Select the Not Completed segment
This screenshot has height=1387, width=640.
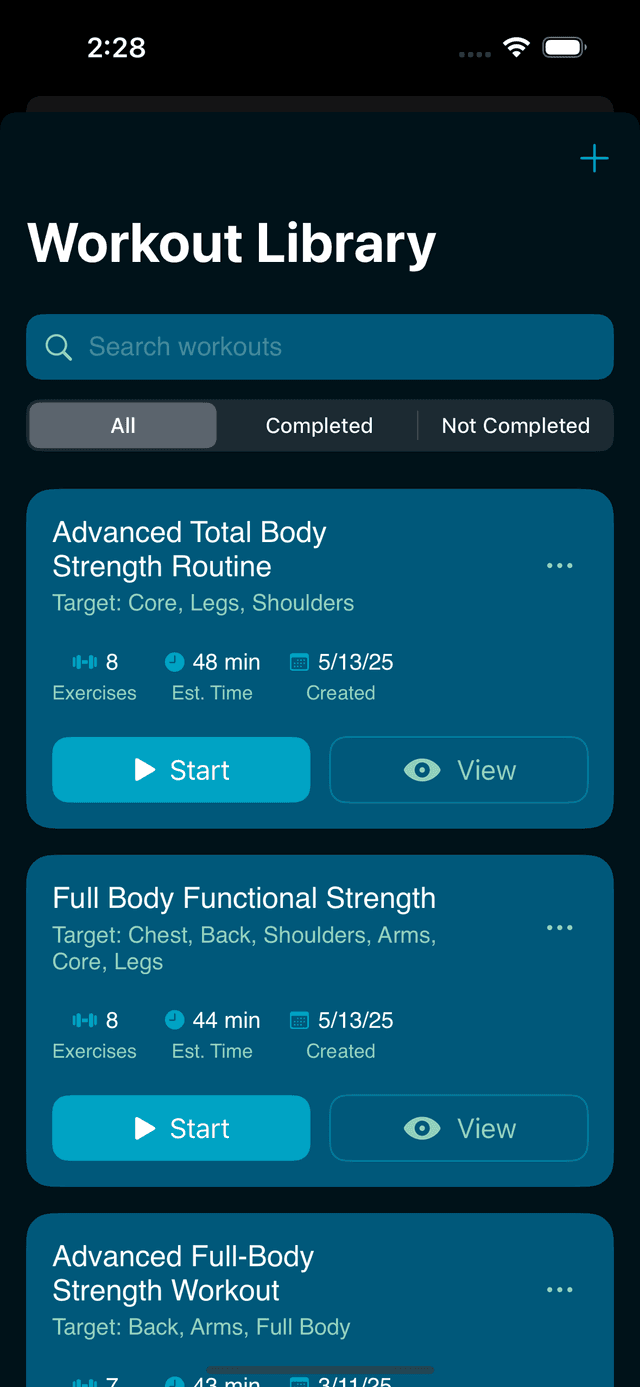(x=515, y=426)
